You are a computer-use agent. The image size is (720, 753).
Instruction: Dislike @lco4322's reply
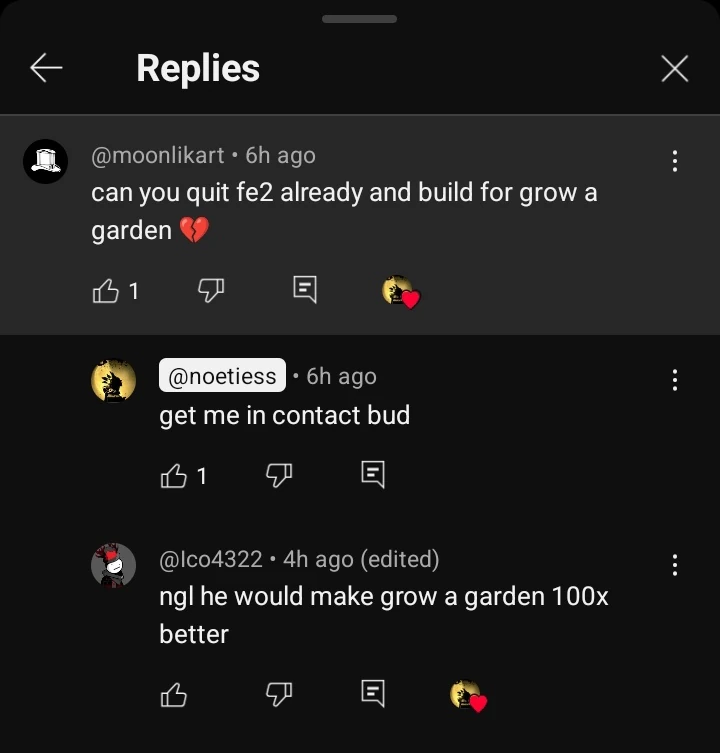[x=278, y=694]
